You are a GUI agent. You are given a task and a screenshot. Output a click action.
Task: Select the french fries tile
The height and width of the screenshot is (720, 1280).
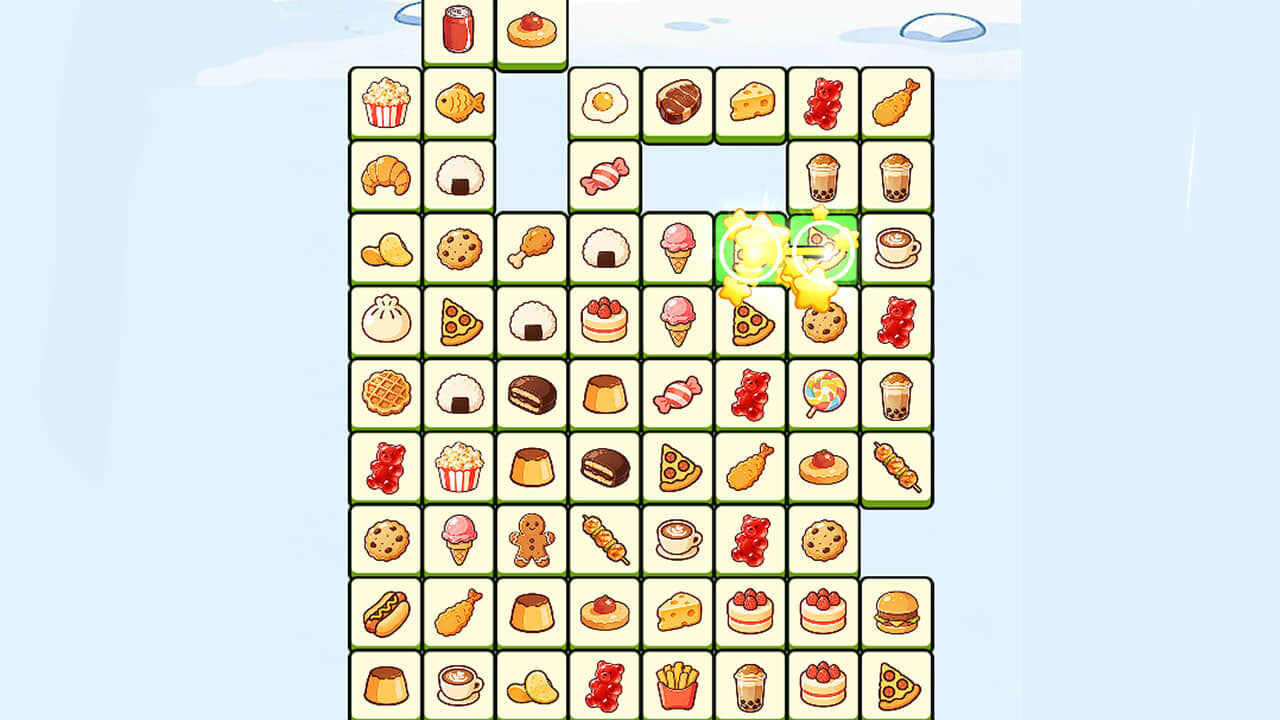pos(677,686)
